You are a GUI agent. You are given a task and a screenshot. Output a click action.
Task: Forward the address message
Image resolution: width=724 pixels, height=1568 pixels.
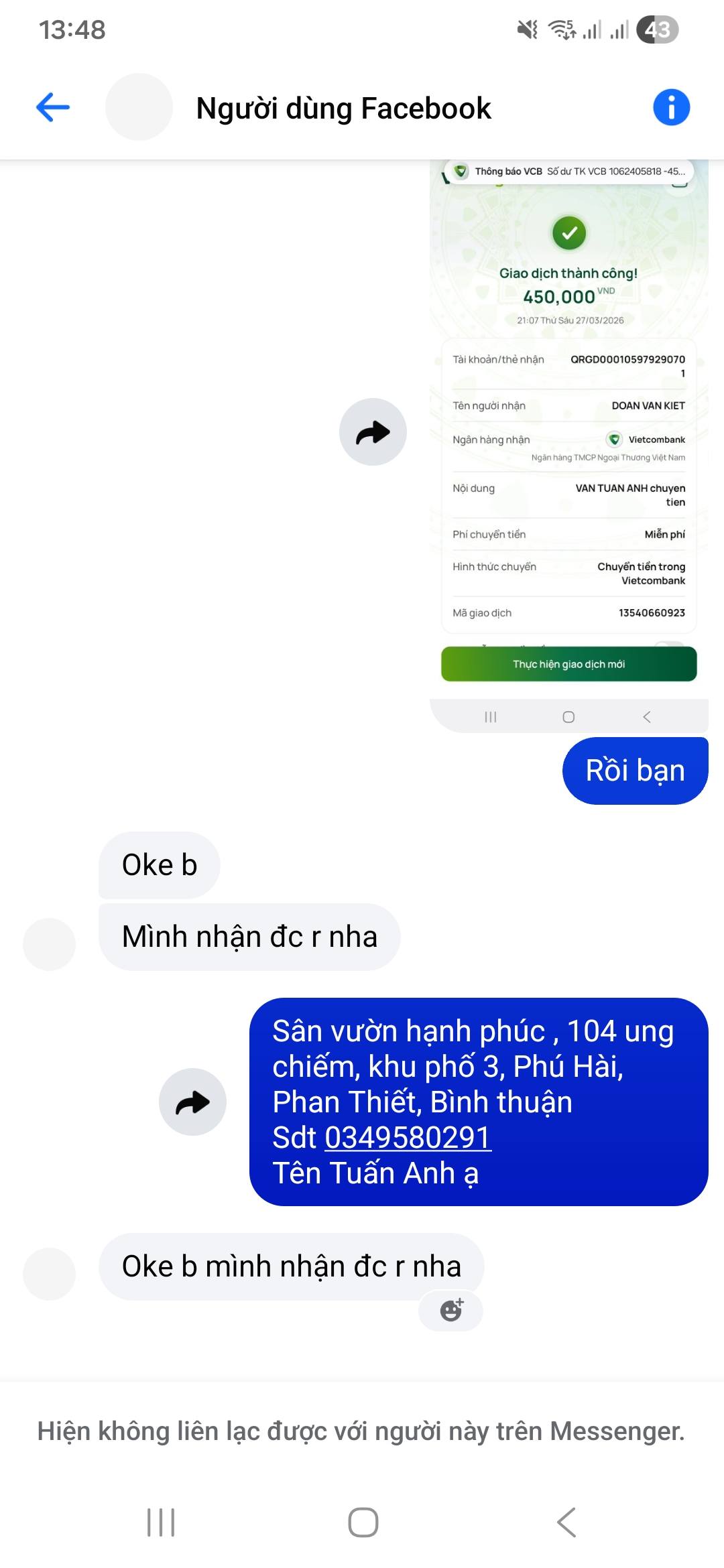[192, 1102]
